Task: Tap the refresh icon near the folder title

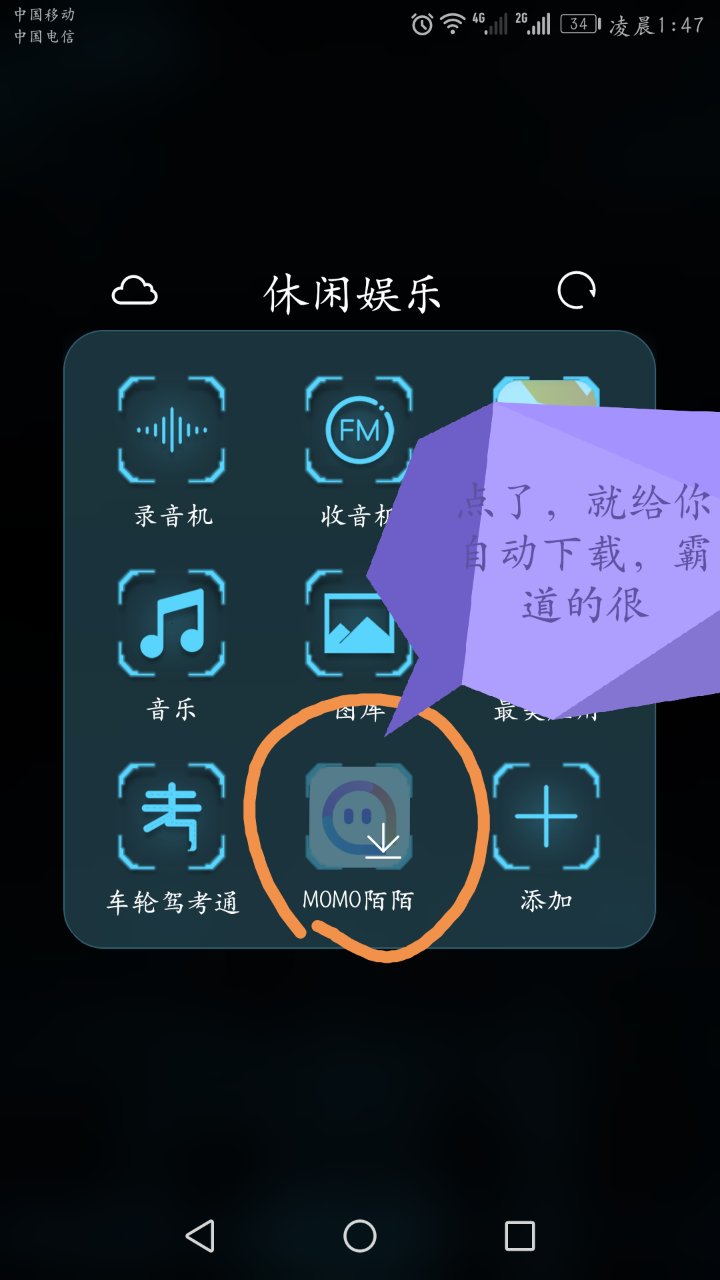Action: click(x=573, y=292)
